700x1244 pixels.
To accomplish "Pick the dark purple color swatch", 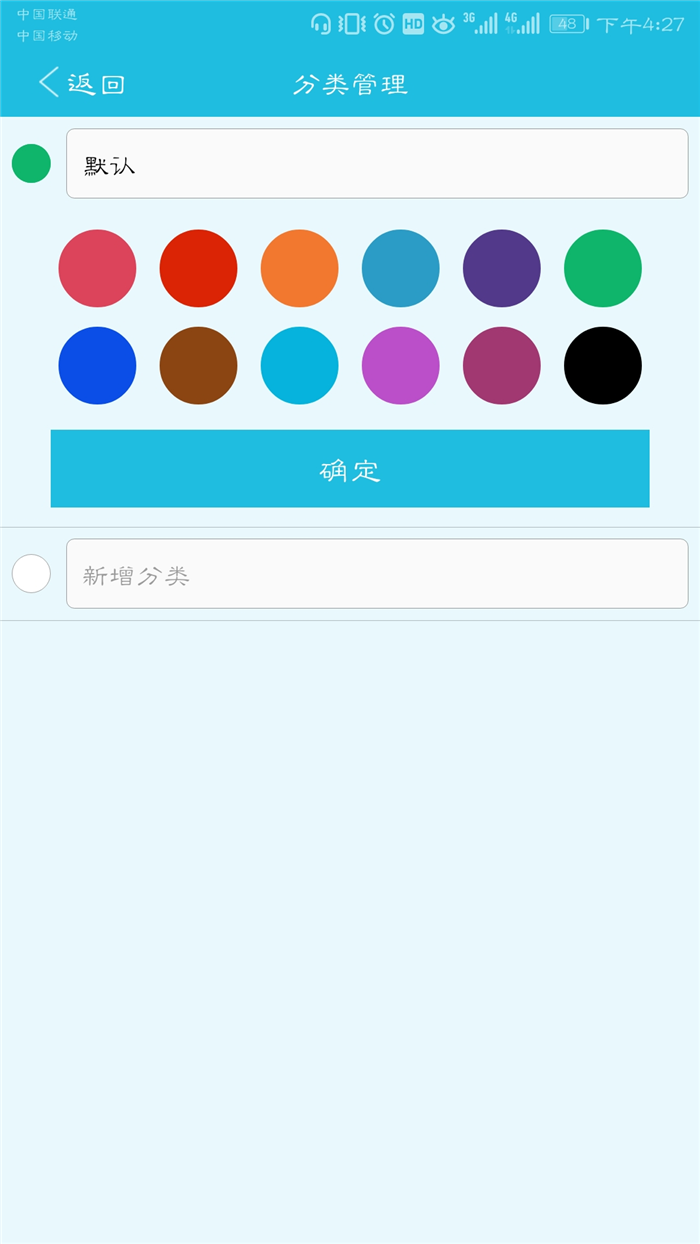I will 501,268.
